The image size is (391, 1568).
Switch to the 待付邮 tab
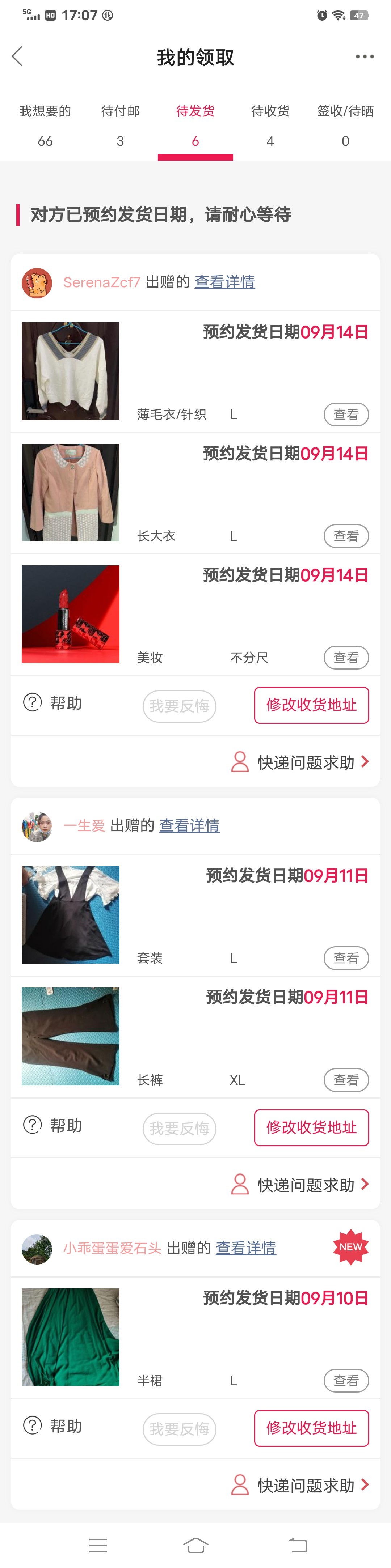[x=120, y=126]
